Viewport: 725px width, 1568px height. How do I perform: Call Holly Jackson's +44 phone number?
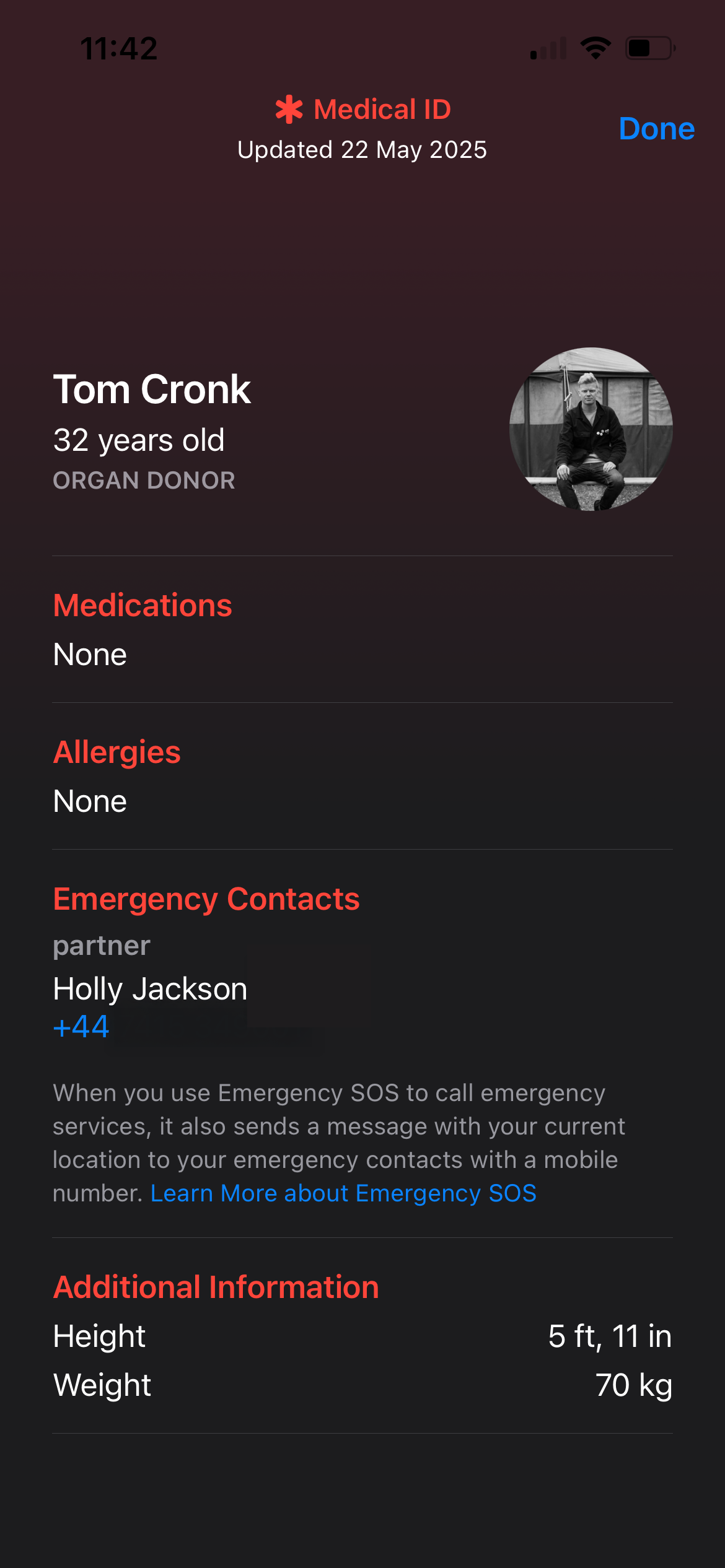[x=82, y=1027]
